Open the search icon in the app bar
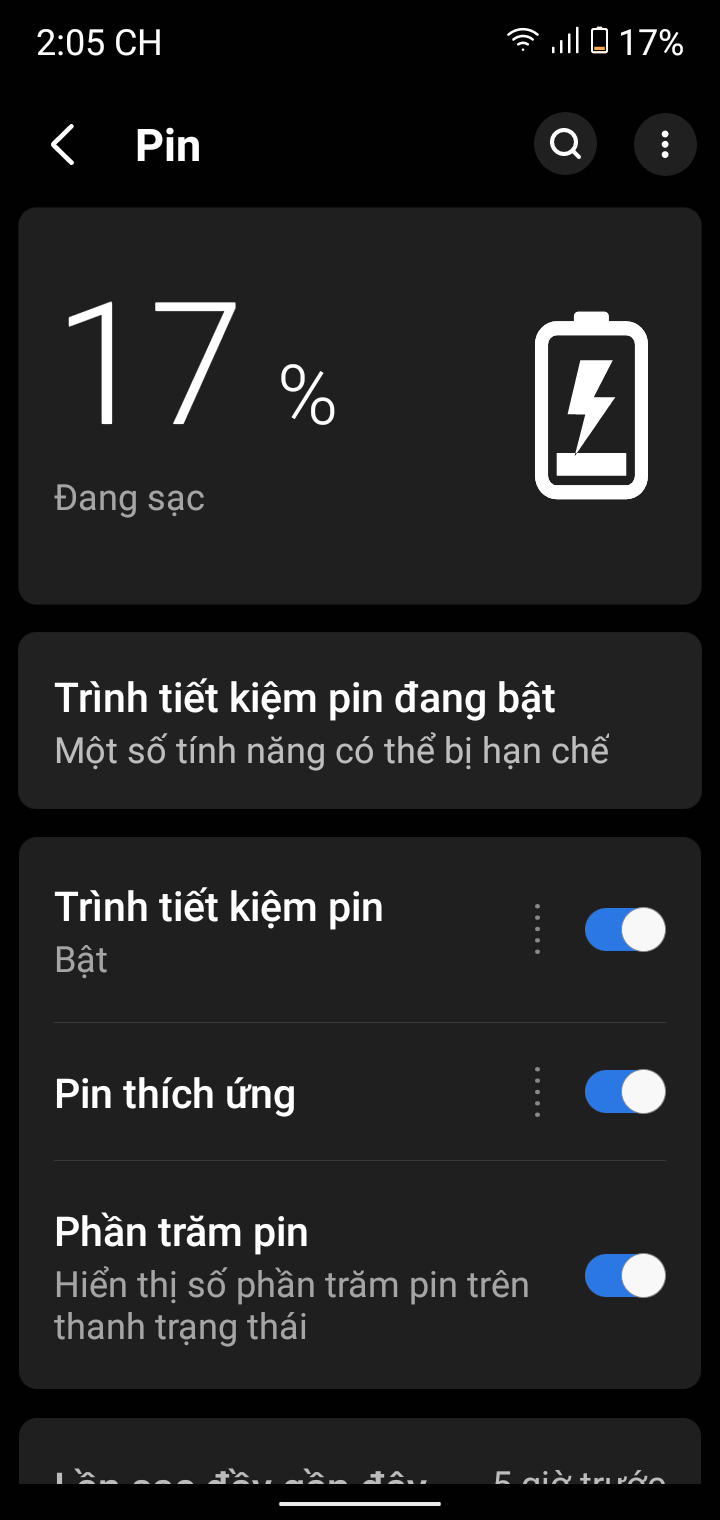The width and height of the screenshot is (720, 1520). point(565,146)
